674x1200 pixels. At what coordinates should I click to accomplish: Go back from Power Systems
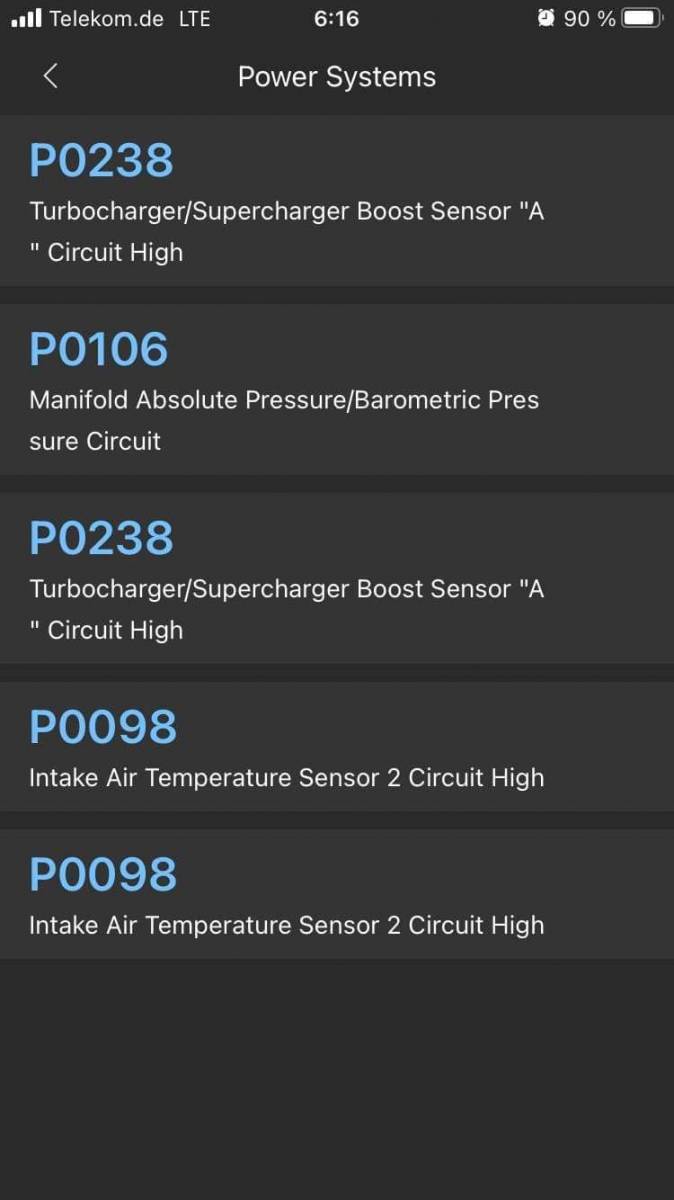click(x=51, y=76)
